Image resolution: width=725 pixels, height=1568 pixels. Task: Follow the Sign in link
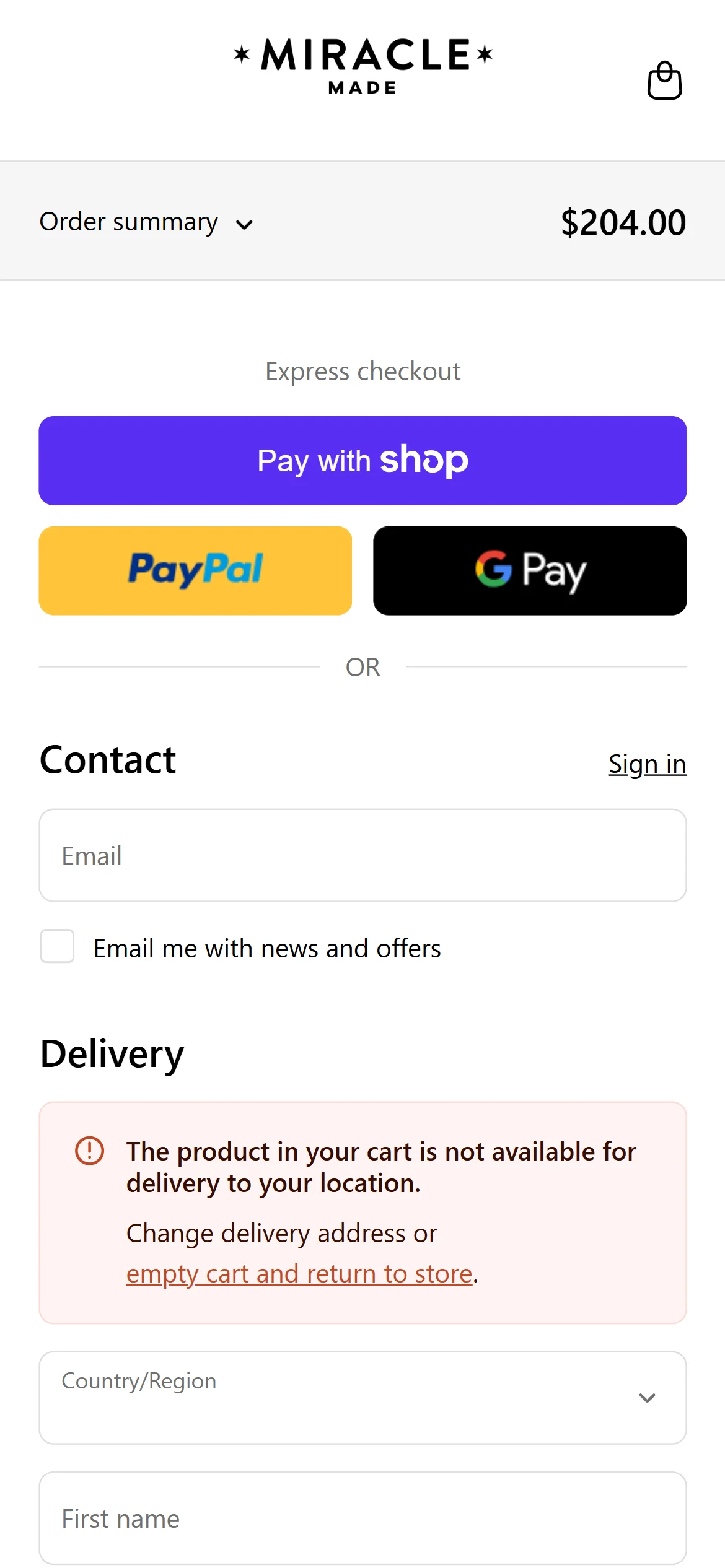pos(647,764)
